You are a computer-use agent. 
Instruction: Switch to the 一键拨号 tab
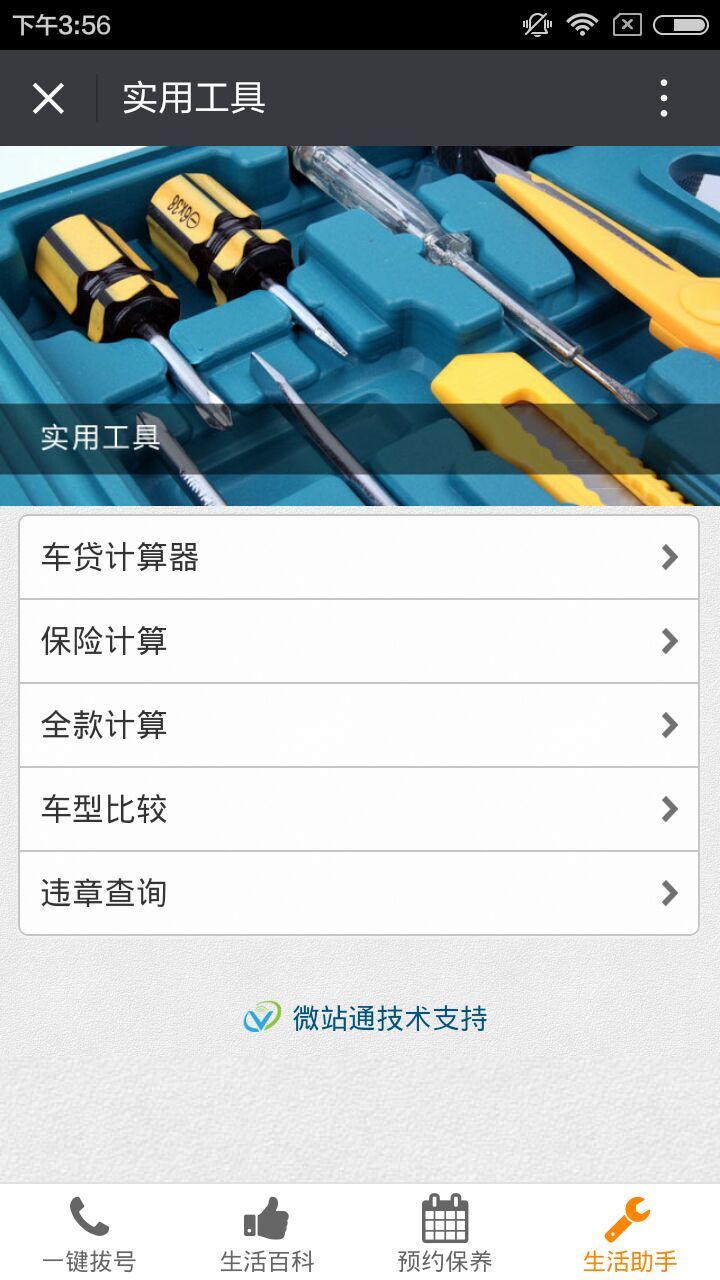pos(89,1234)
